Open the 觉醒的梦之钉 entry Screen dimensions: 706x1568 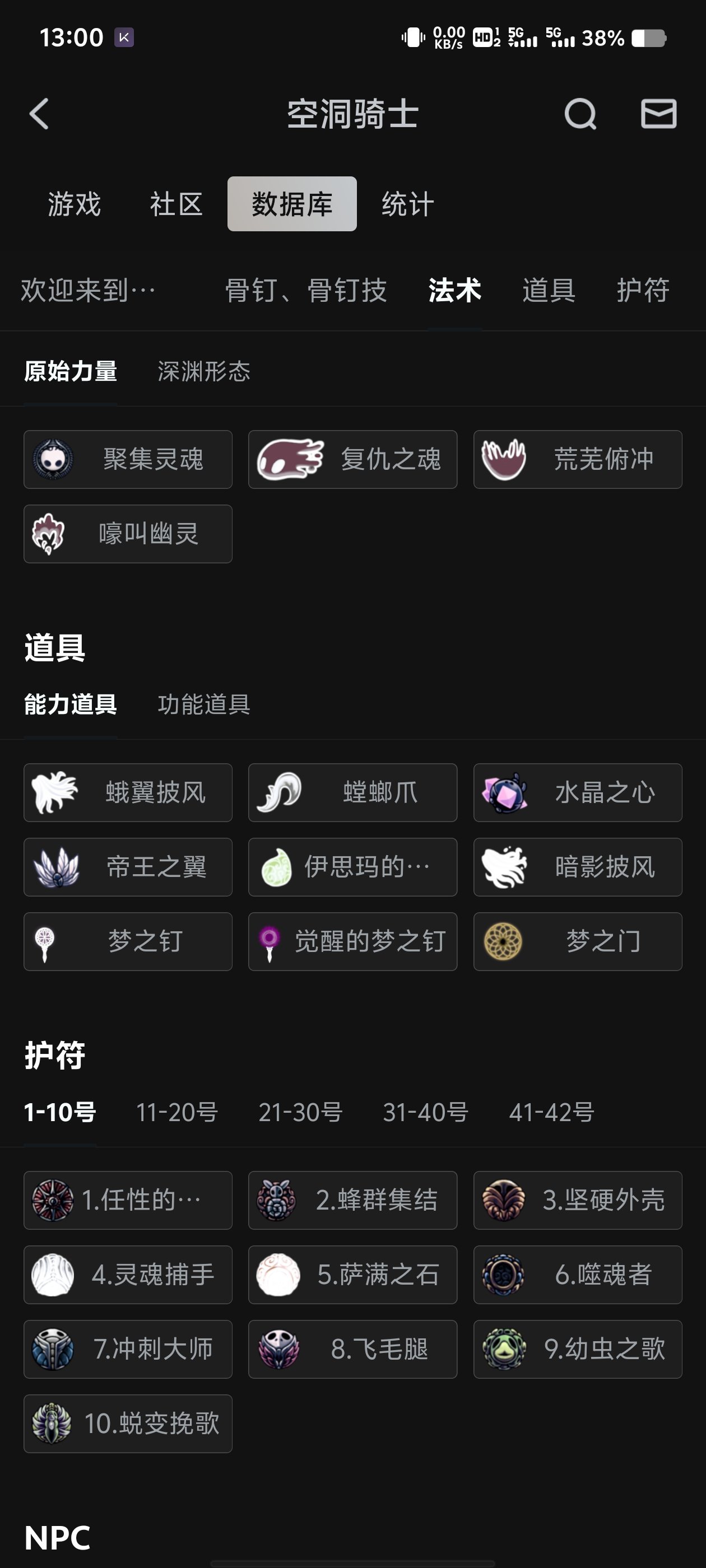(x=352, y=942)
